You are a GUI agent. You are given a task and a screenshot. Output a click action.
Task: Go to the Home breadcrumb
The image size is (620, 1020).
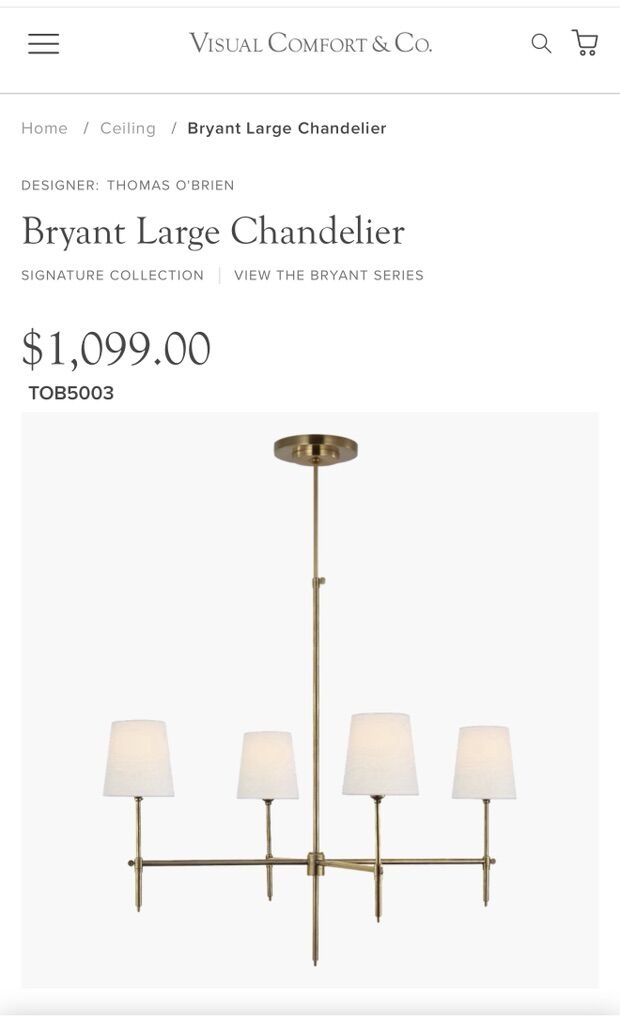coord(45,128)
